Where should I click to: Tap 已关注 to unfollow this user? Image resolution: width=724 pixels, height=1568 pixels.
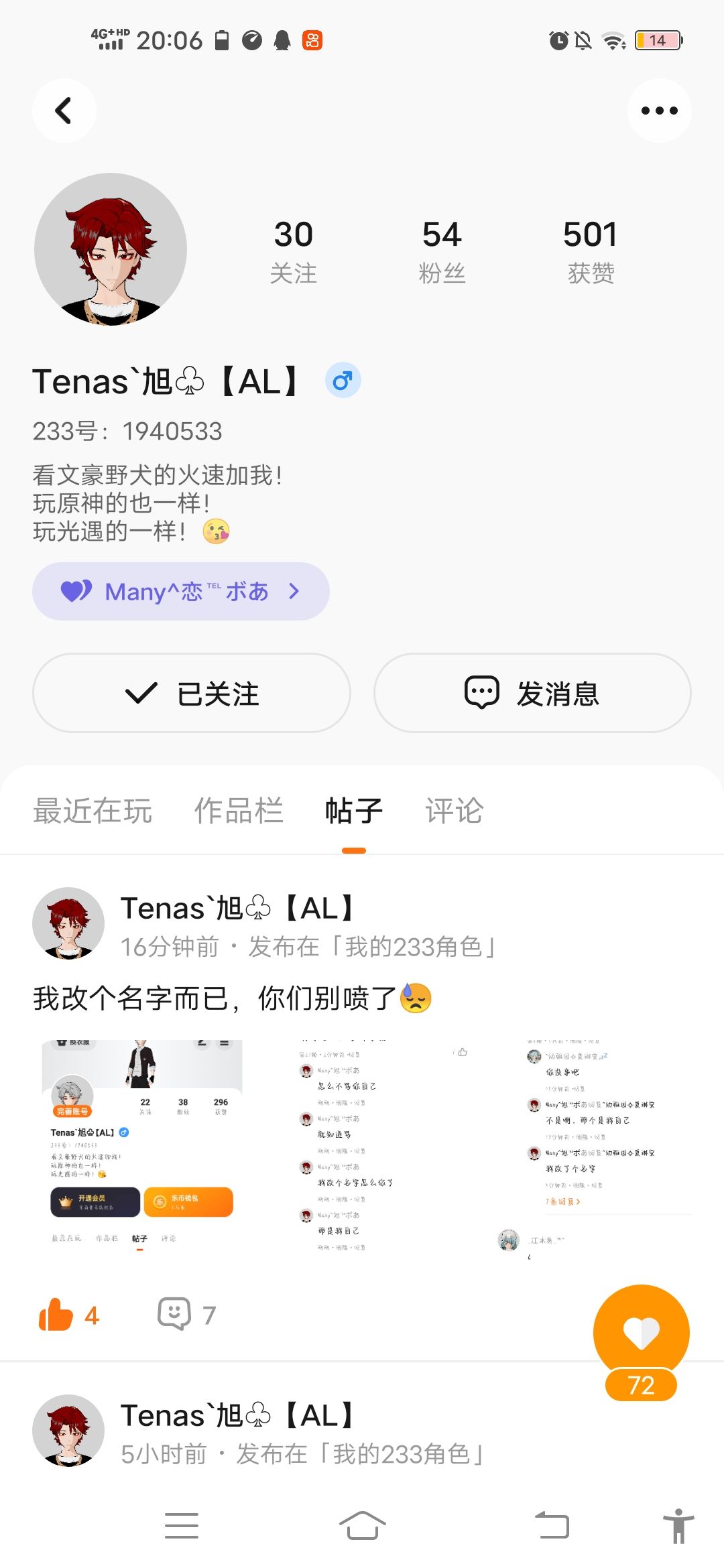[x=192, y=693]
